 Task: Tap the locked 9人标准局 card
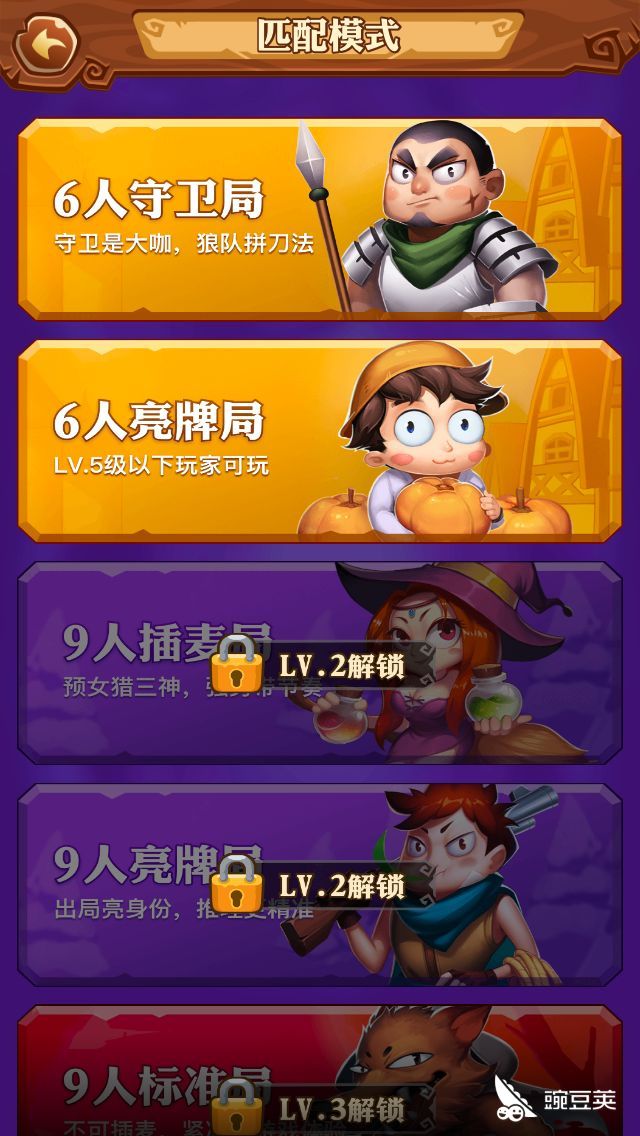319,1080
